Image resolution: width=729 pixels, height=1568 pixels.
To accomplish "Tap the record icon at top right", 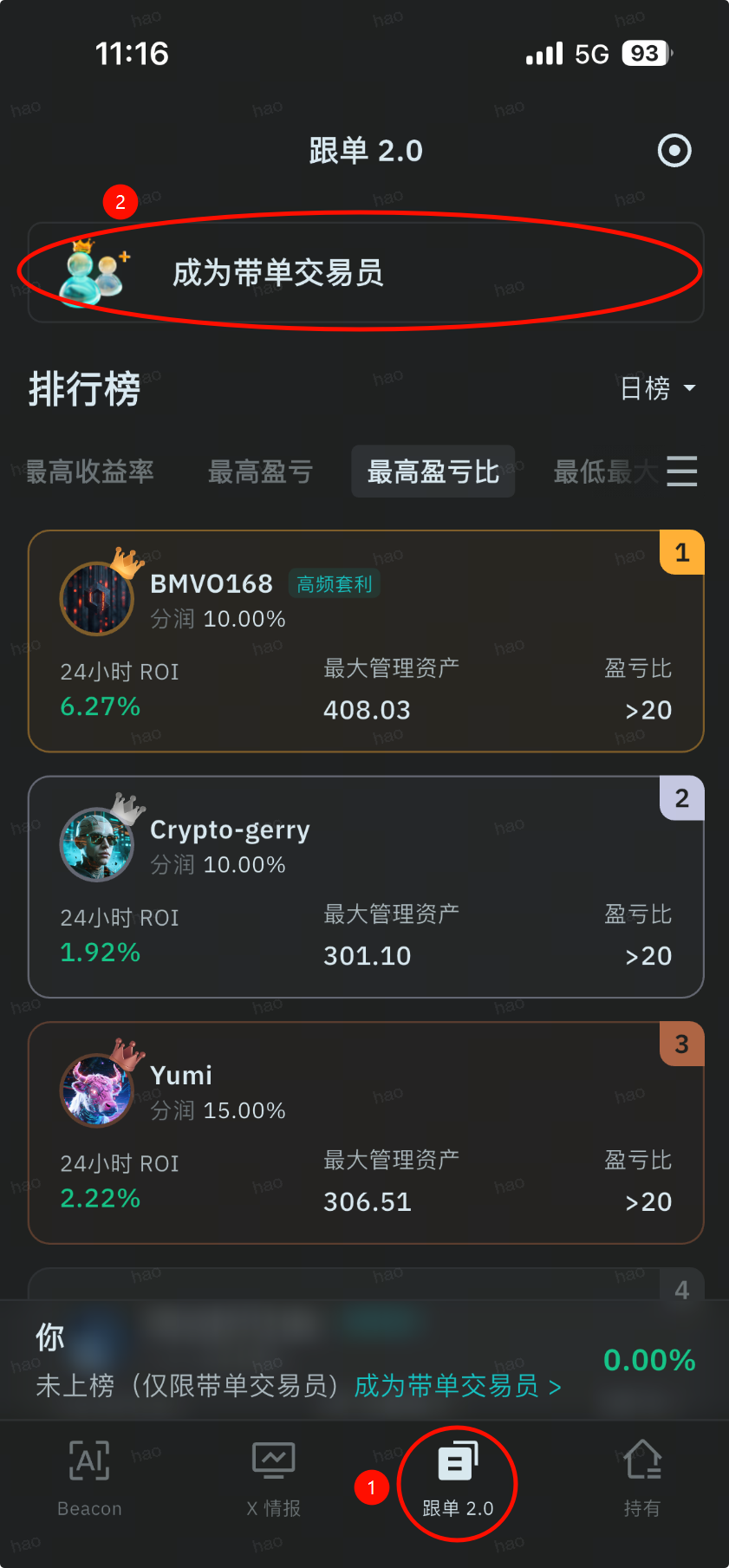I will point(674,151).
